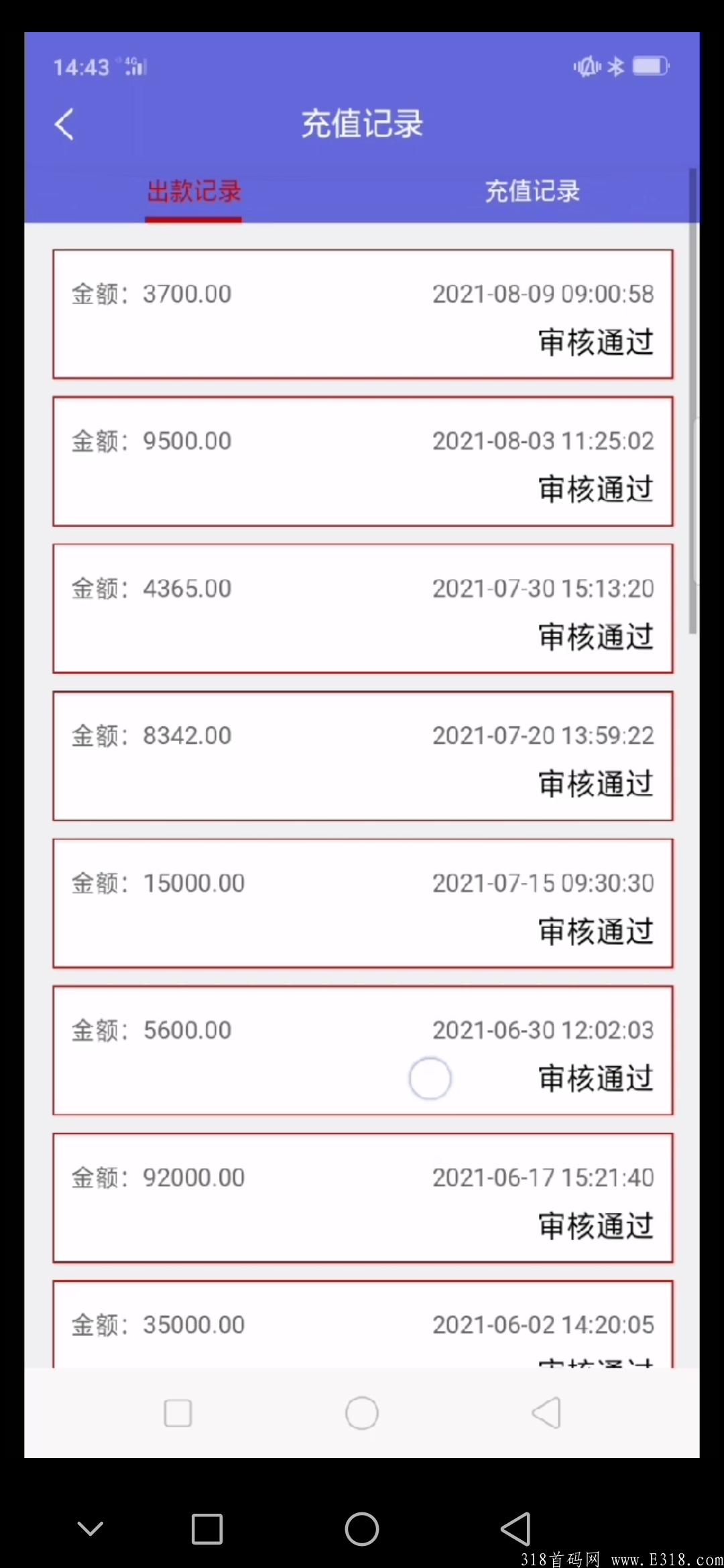The width and height of the screenshot is (724, 1568).
Task: Open the 3700.00 withdrawal record
Action: (x=362, y=315)
